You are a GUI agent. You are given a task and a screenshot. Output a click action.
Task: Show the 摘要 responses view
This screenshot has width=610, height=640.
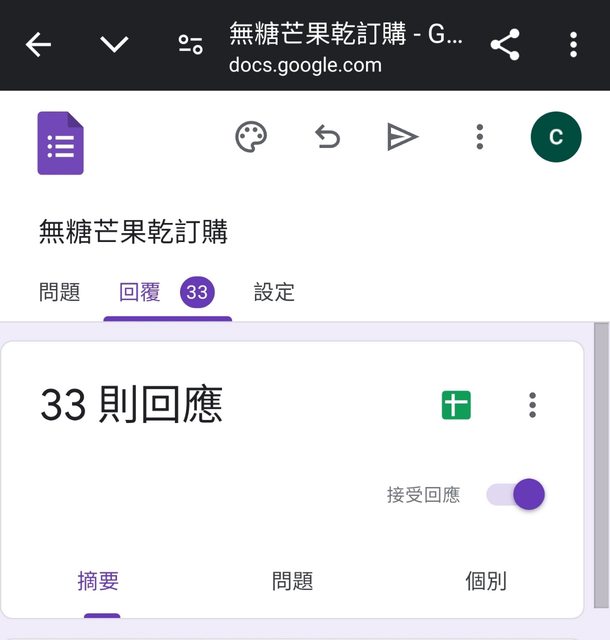(98, 581)
